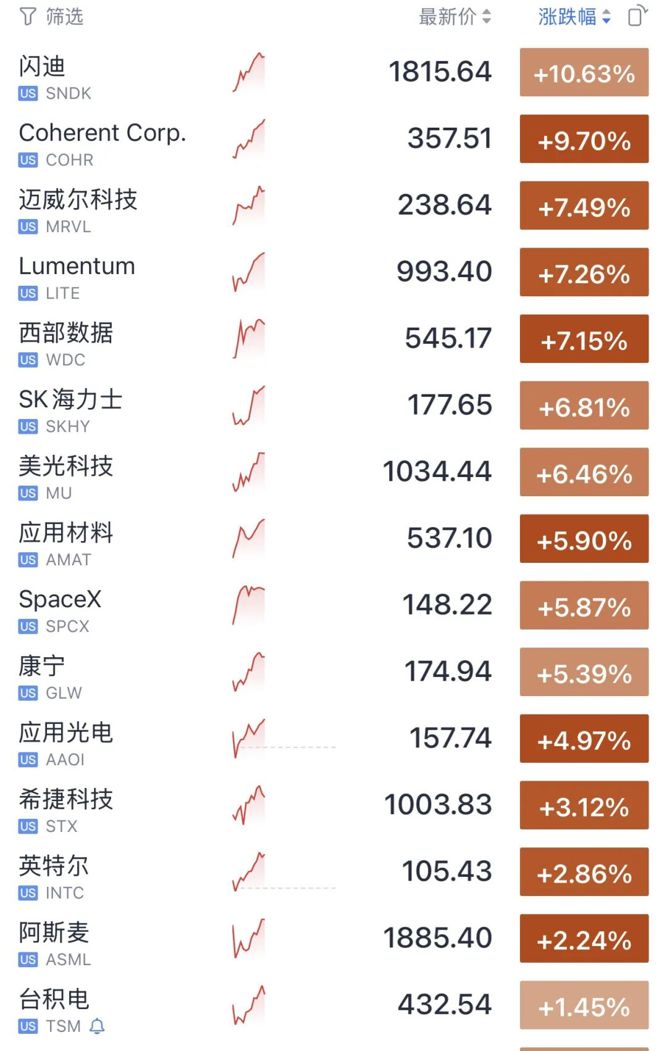Sort by 最新价 column
This screenshot has width=667, height=1051.
454,16
